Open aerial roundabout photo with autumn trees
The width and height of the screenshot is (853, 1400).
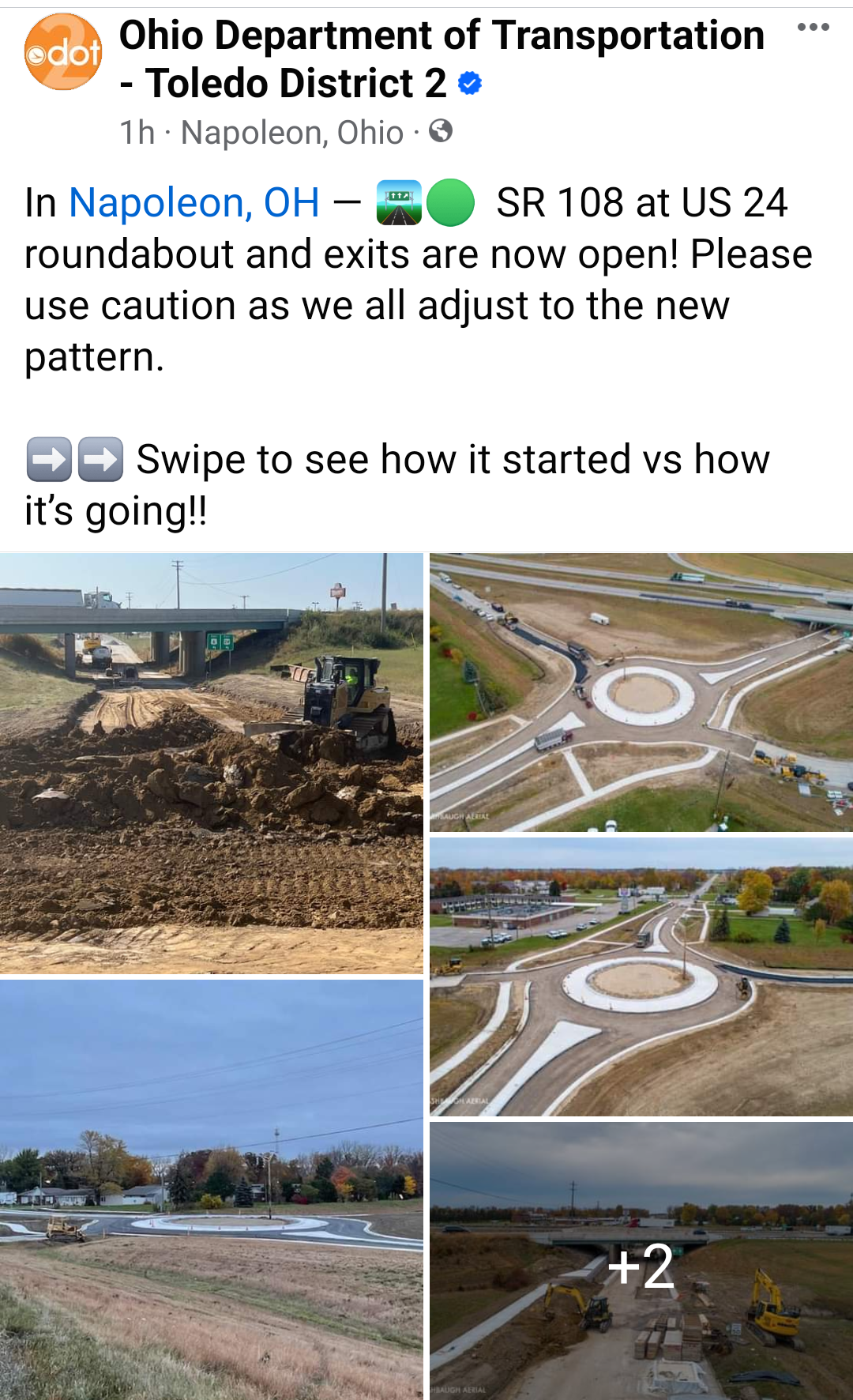(641, 977)
